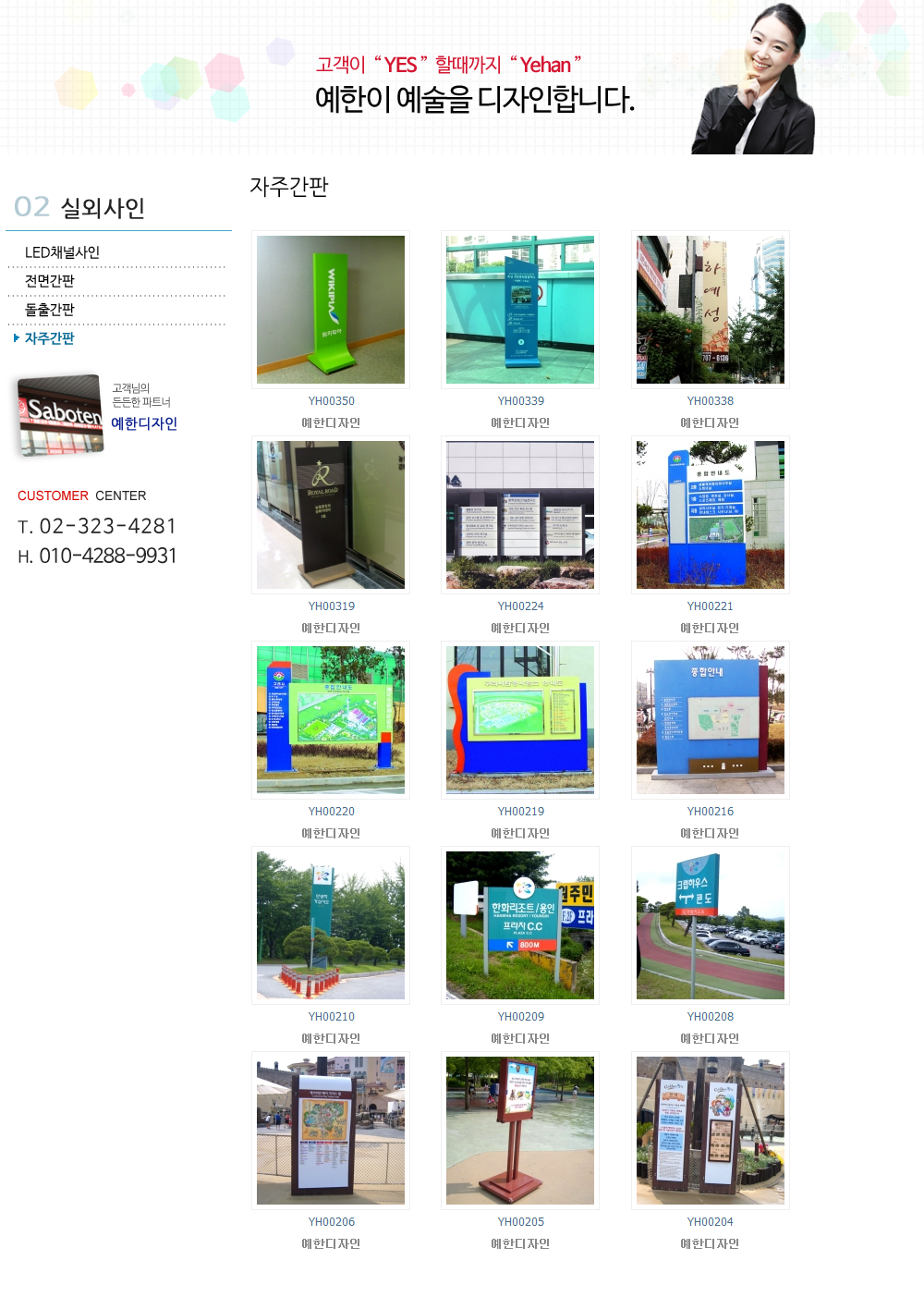Image resolution: width=924 pixels, height=1297 pixels.
Task: View item YH00339 signage photo
Action: [520, 310]
